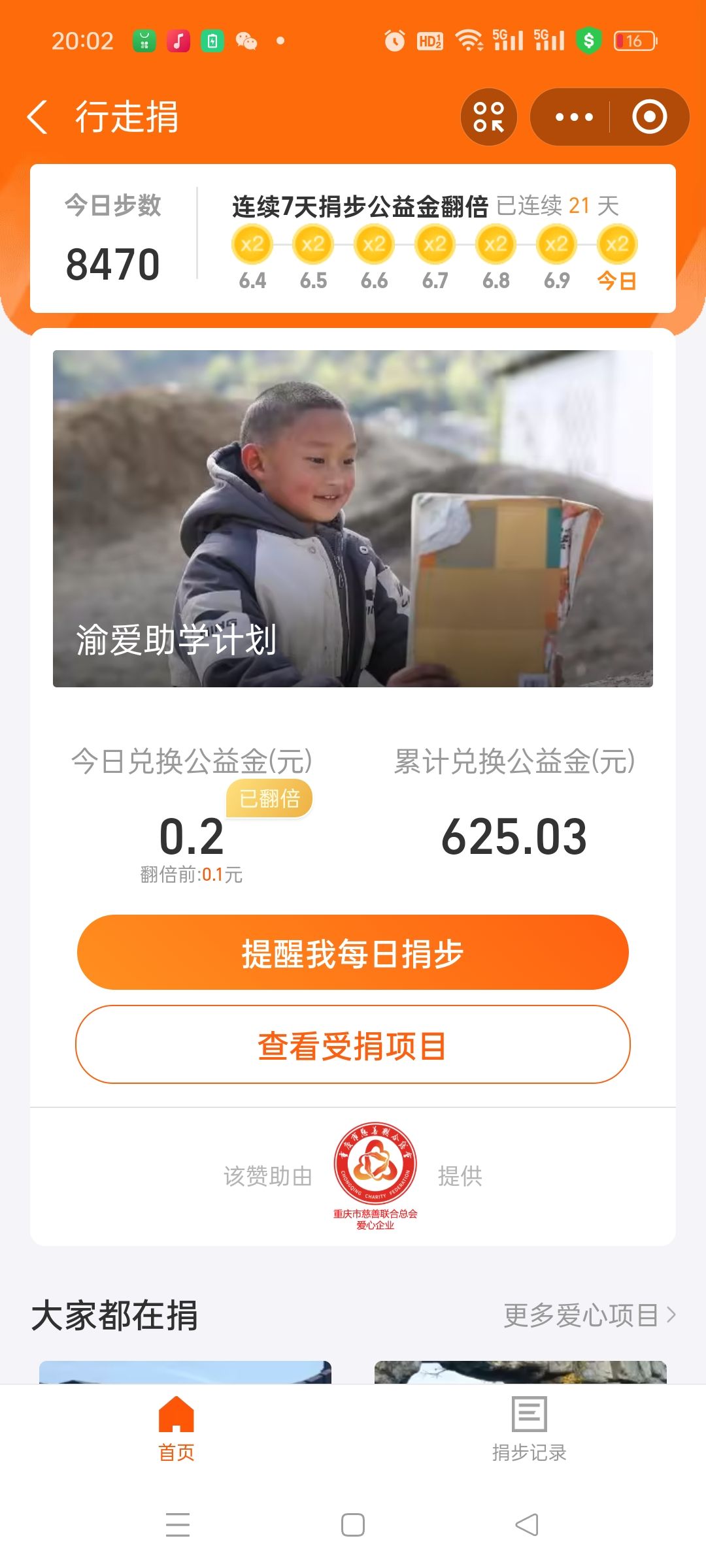The width and height of the screenshot is (706, 1568).
Task: View donation projects via 查看受捐项目
Action: [x=353, y=1045]
